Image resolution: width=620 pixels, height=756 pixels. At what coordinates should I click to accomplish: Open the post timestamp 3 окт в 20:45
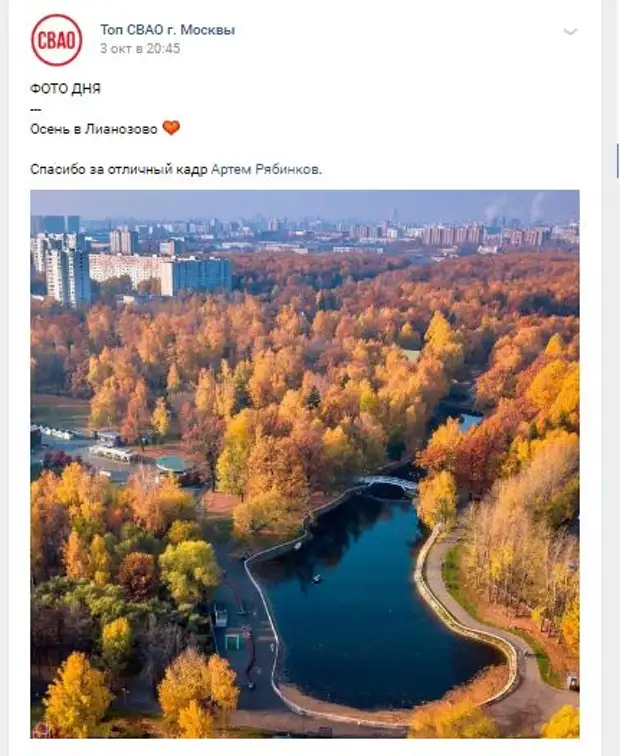(x=140, y=48)
